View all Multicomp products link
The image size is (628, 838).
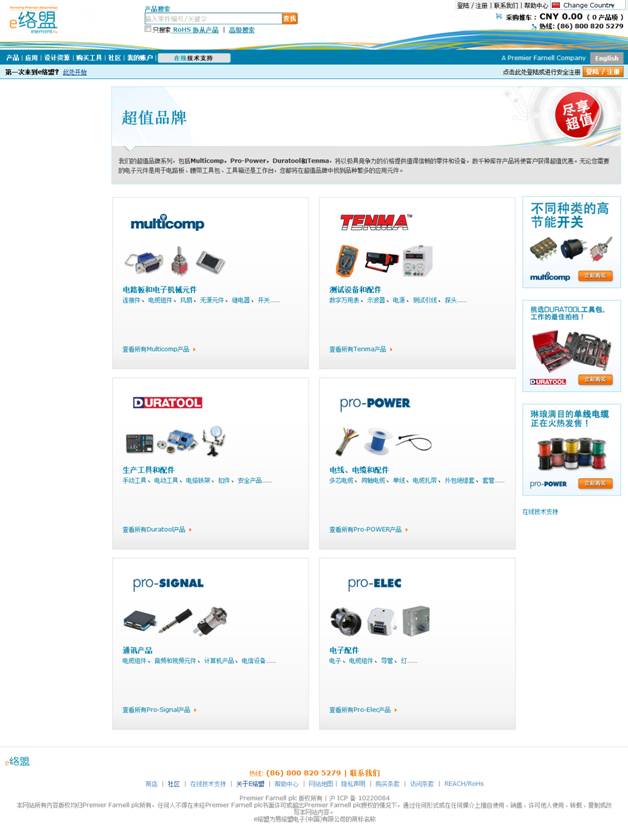157,349
